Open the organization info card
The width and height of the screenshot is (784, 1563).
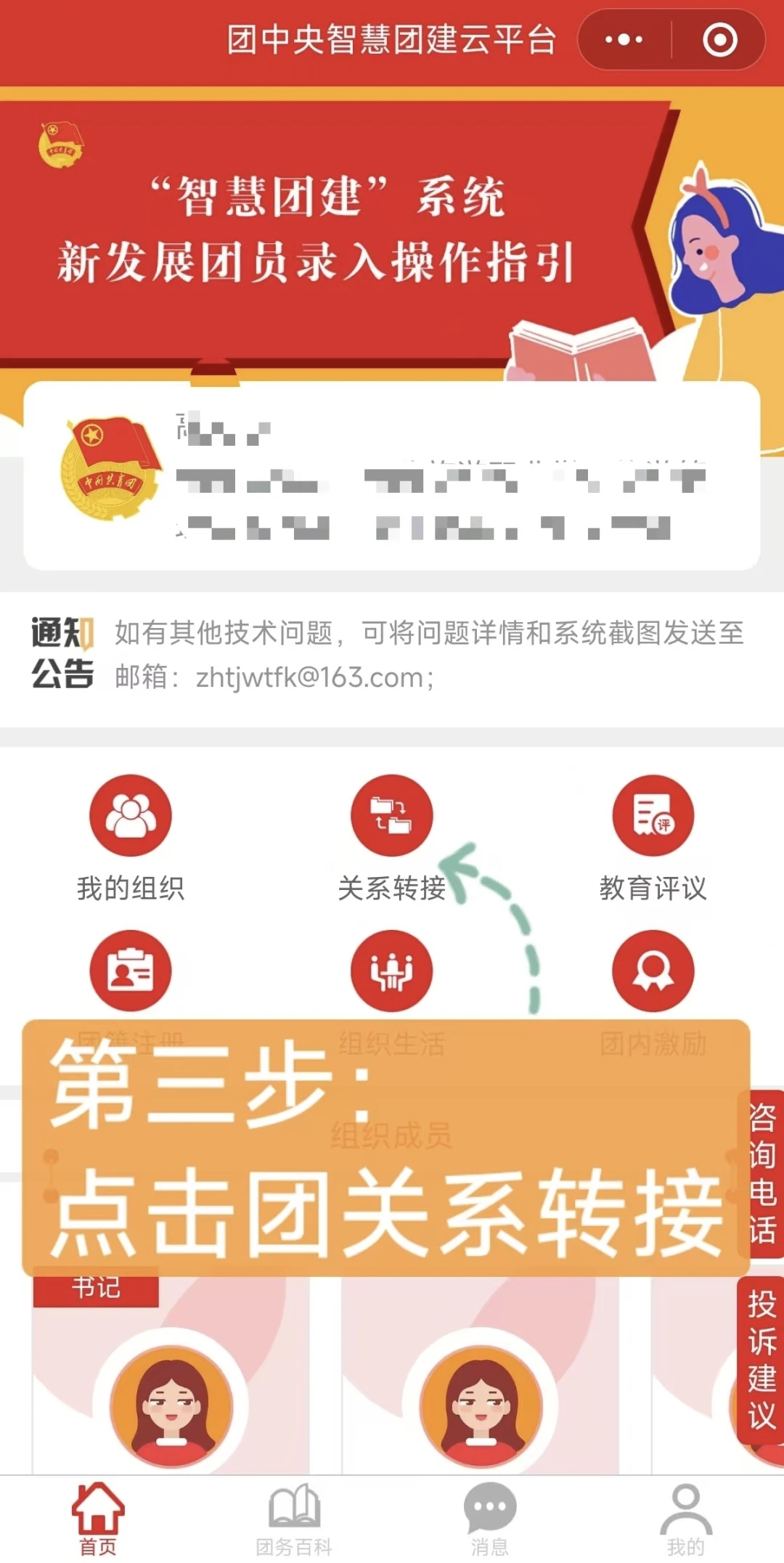[392, 476]
